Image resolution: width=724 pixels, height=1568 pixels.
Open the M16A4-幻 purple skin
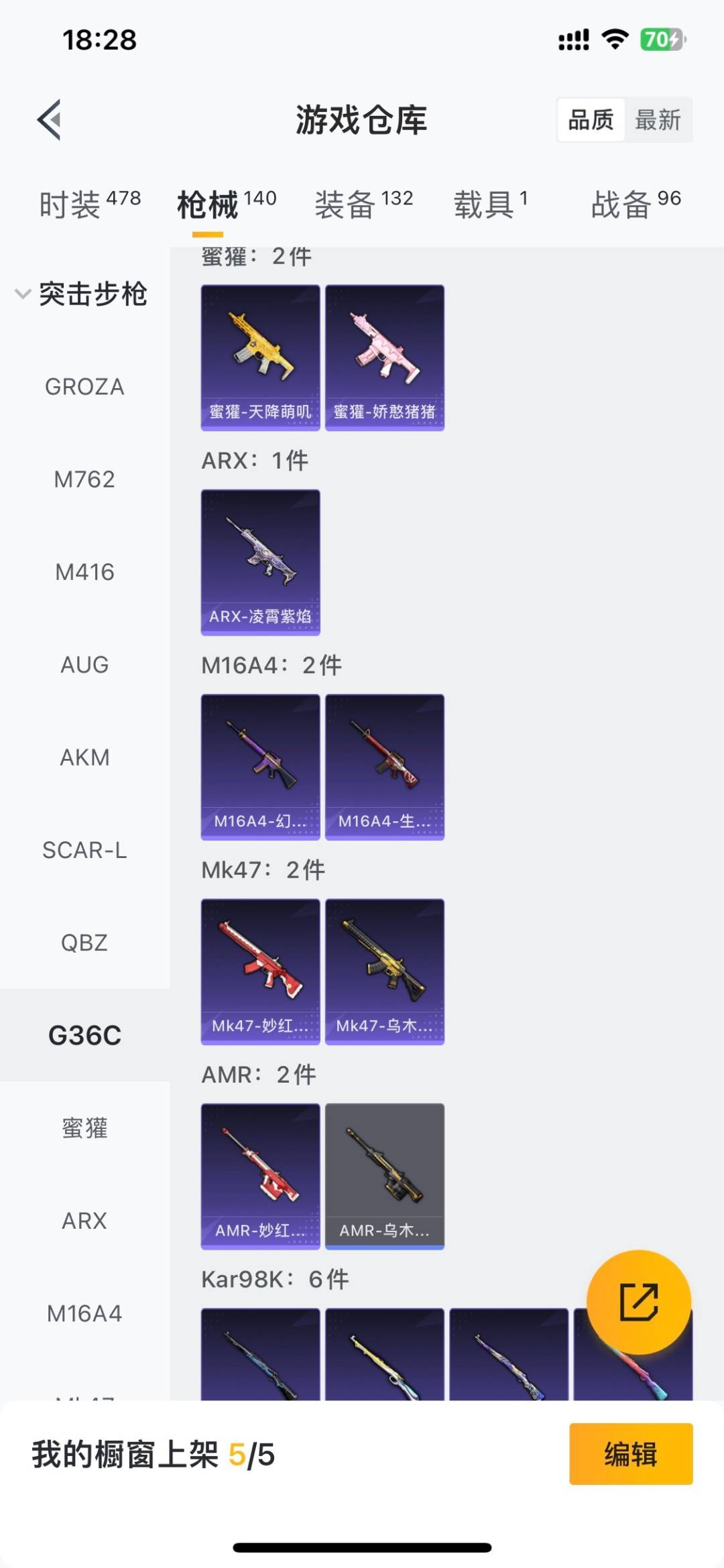tap(259, 767)
